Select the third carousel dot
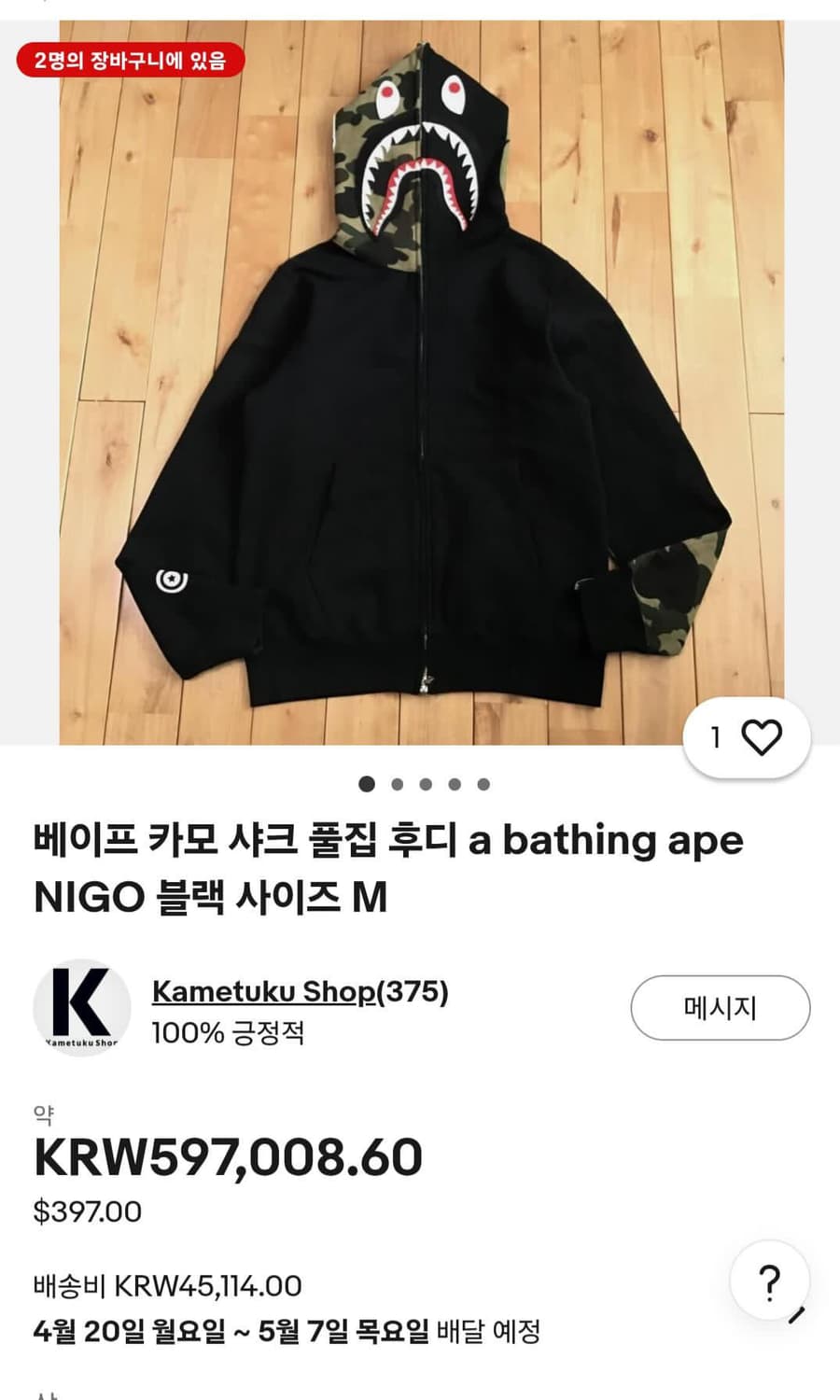840x1400 pixels. pos(425,785)
